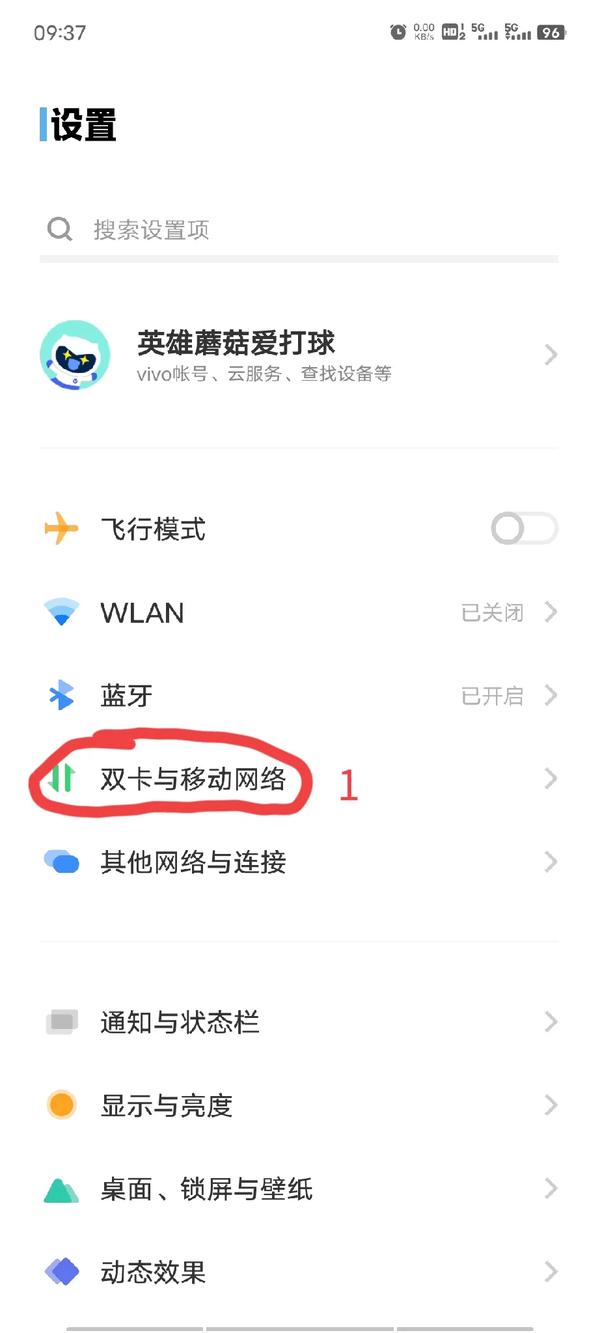Viewport: 600px width, 1333px height.
Task: Open 双卡与移动网络 settings
Action: (x=299, y=779)
